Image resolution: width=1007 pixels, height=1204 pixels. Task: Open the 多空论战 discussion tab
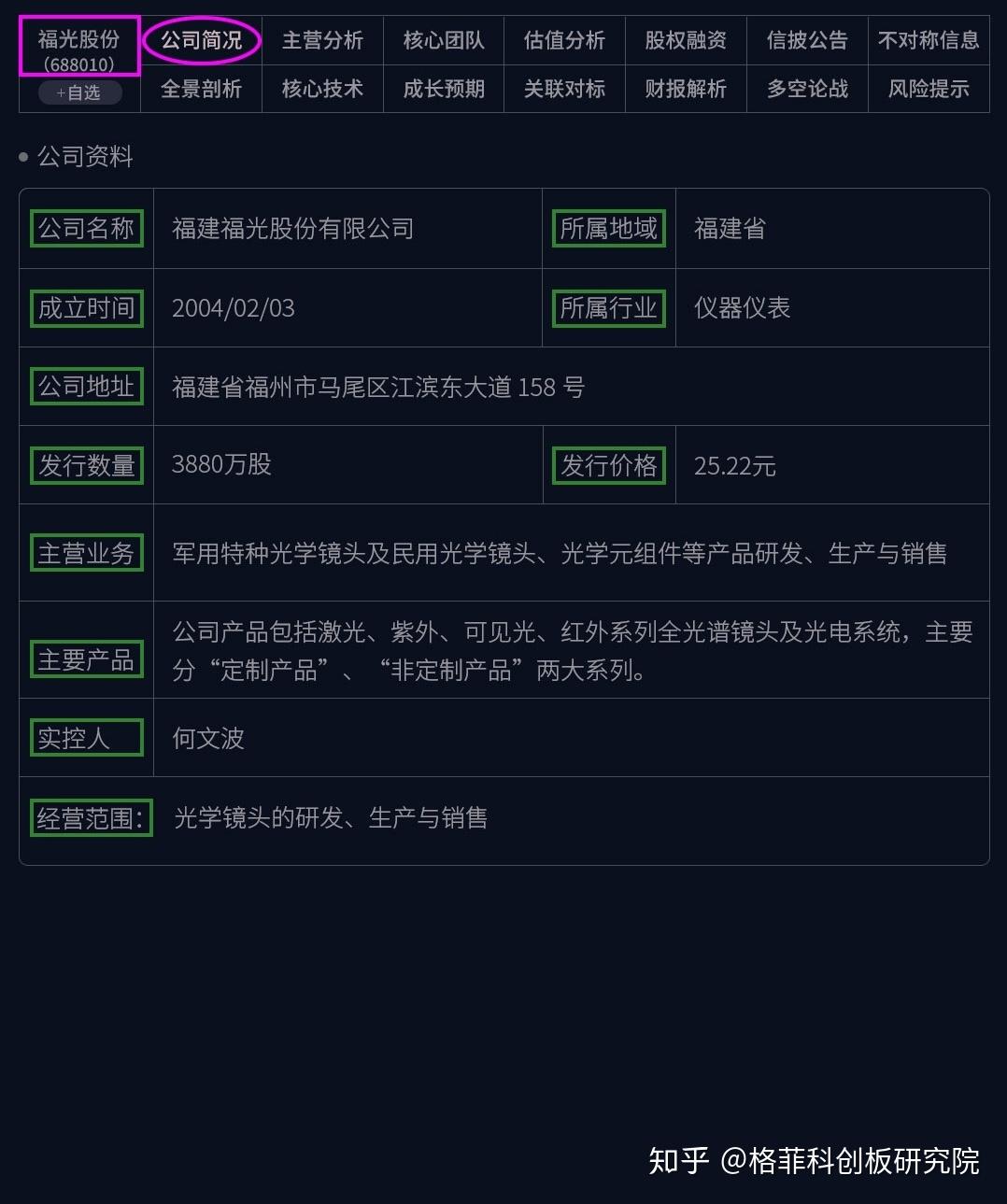tap(807, 89)
